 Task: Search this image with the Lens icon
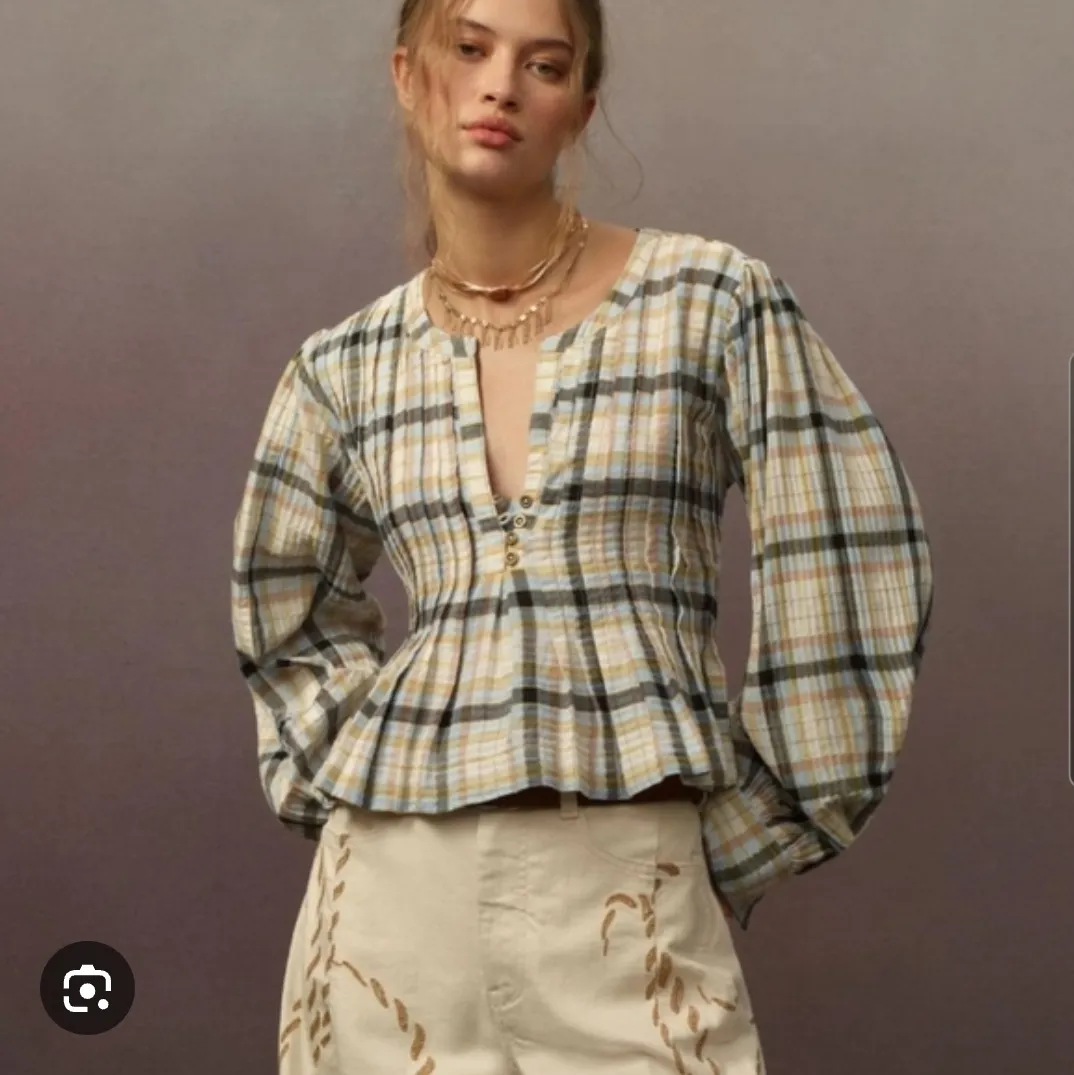point(87,987)
